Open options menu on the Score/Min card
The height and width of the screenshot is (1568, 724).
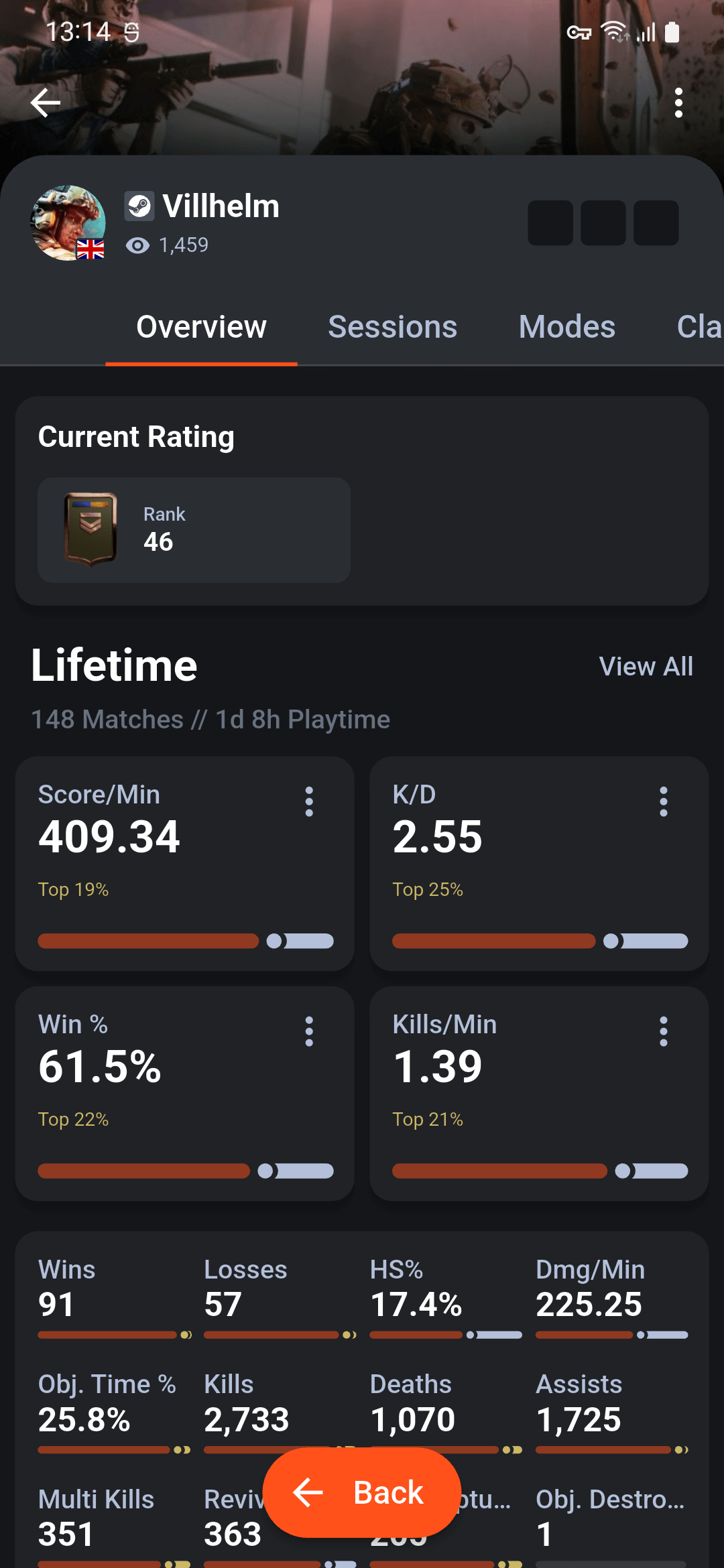308,801
